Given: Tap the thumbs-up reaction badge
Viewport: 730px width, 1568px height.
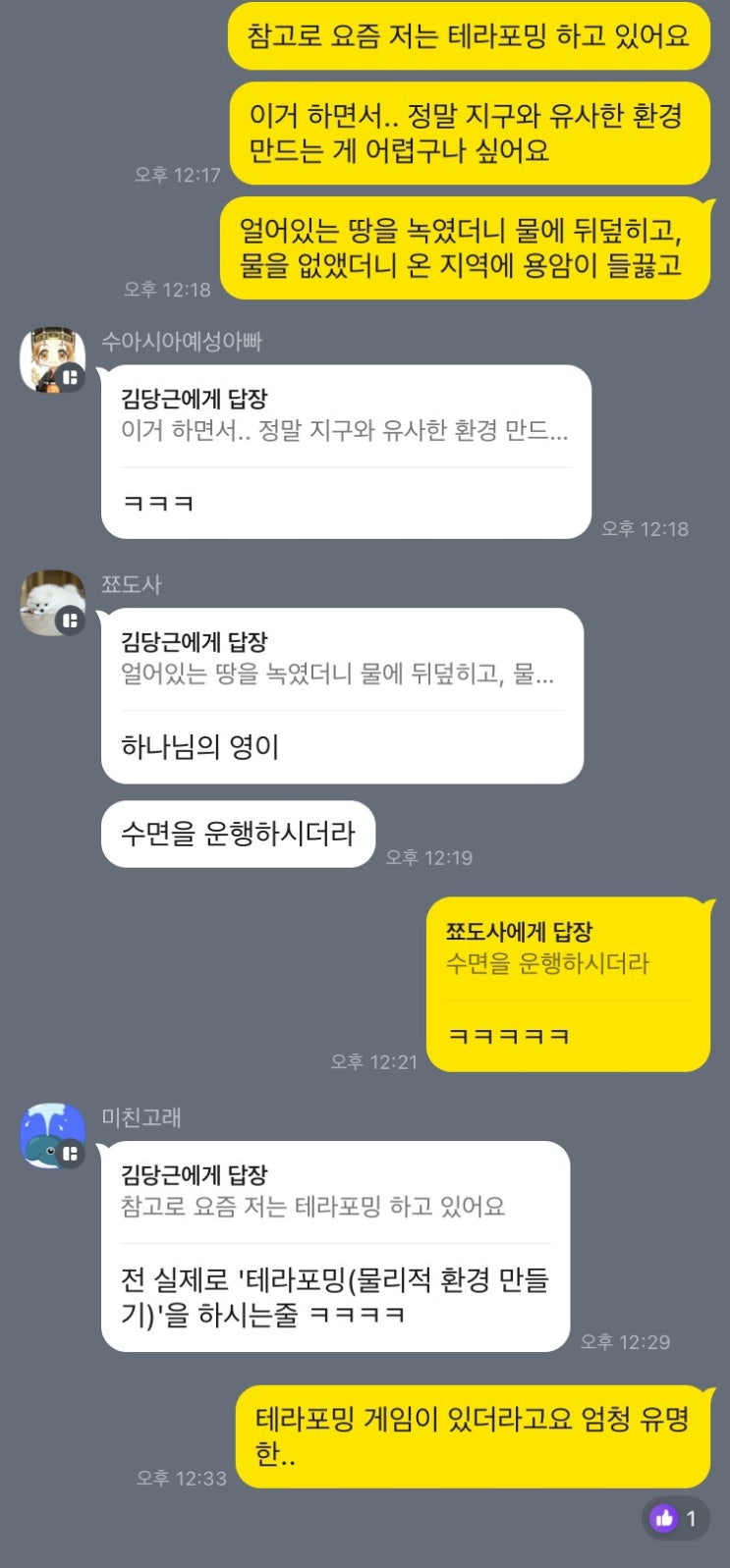Looking at the screenshot, I should point(675,1518).
